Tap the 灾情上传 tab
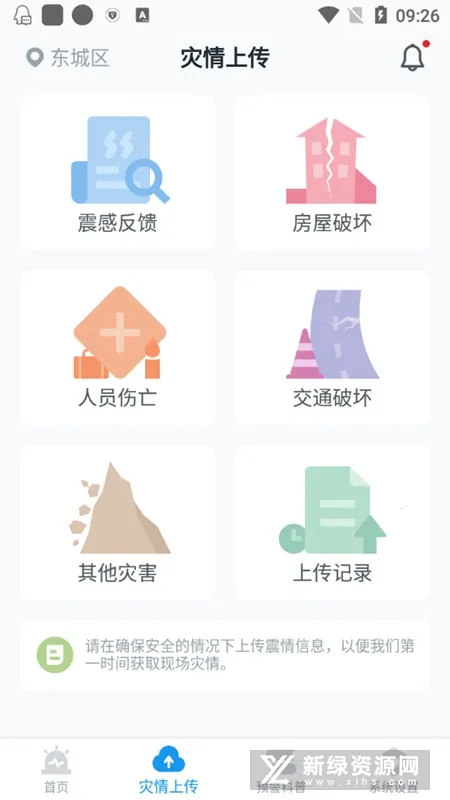This screenshot has width=450, height=800. (x=168, y=770)
